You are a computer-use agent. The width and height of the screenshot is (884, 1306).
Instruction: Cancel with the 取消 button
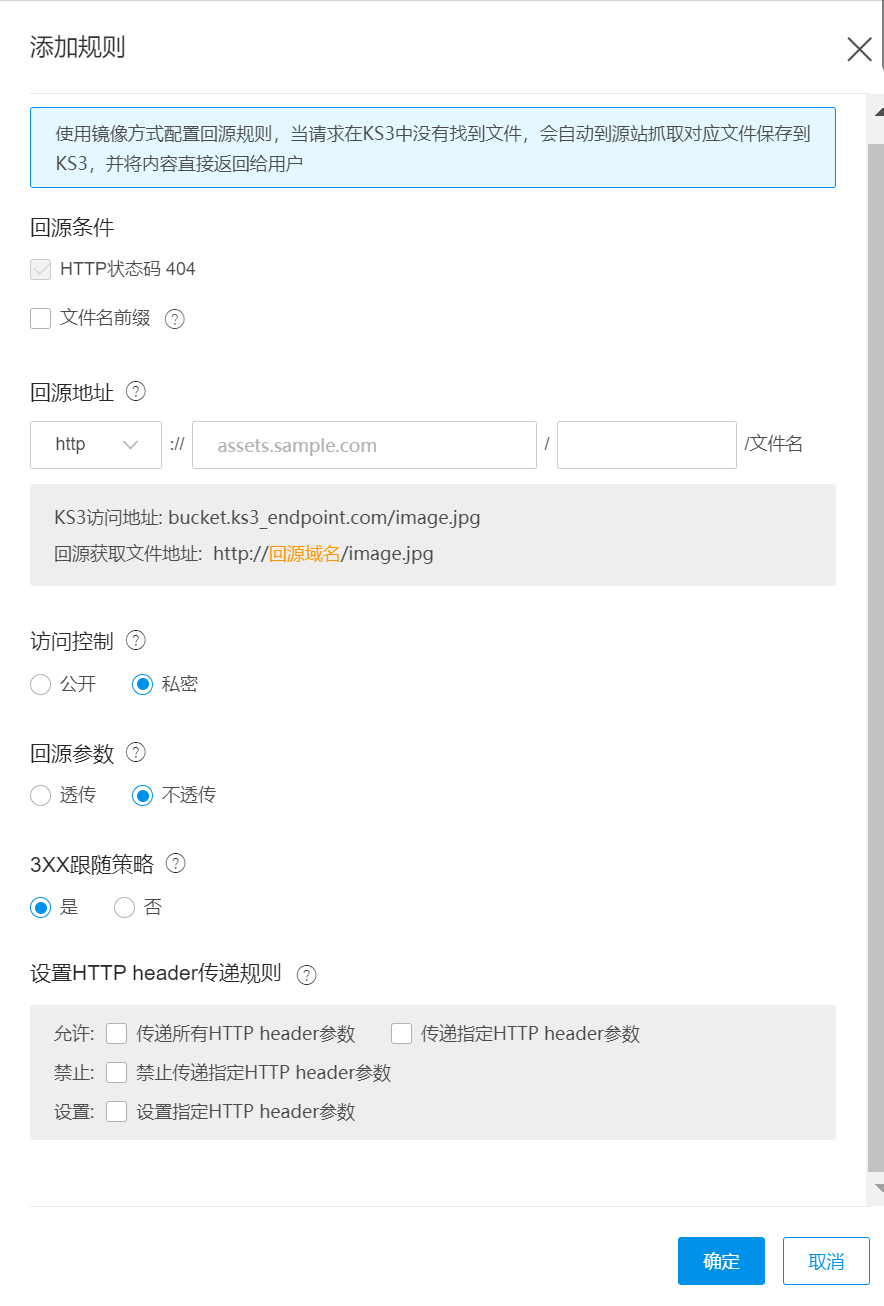[826, 1261]
